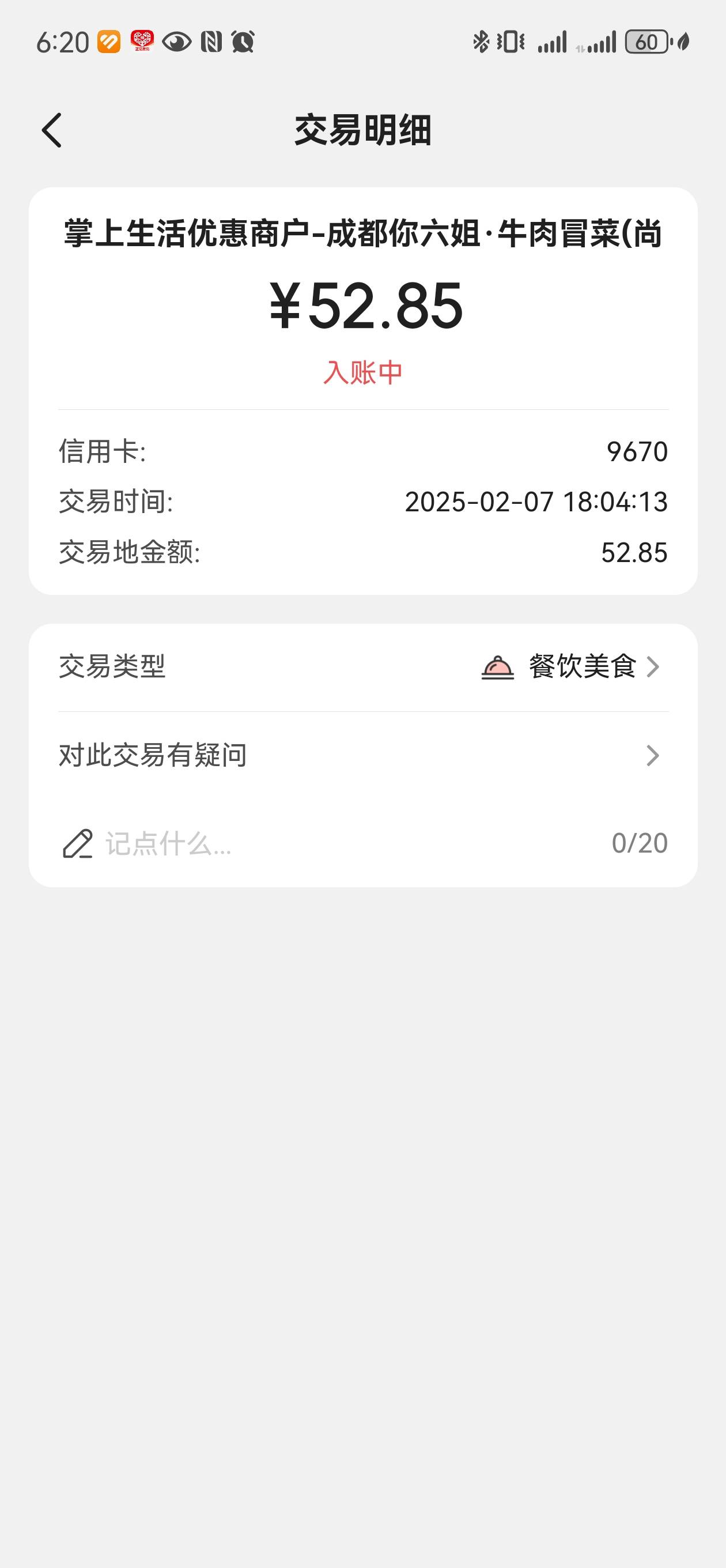Go back using the top-left arrow
The image size is (726, 1568).
click(x=52, y=130)
